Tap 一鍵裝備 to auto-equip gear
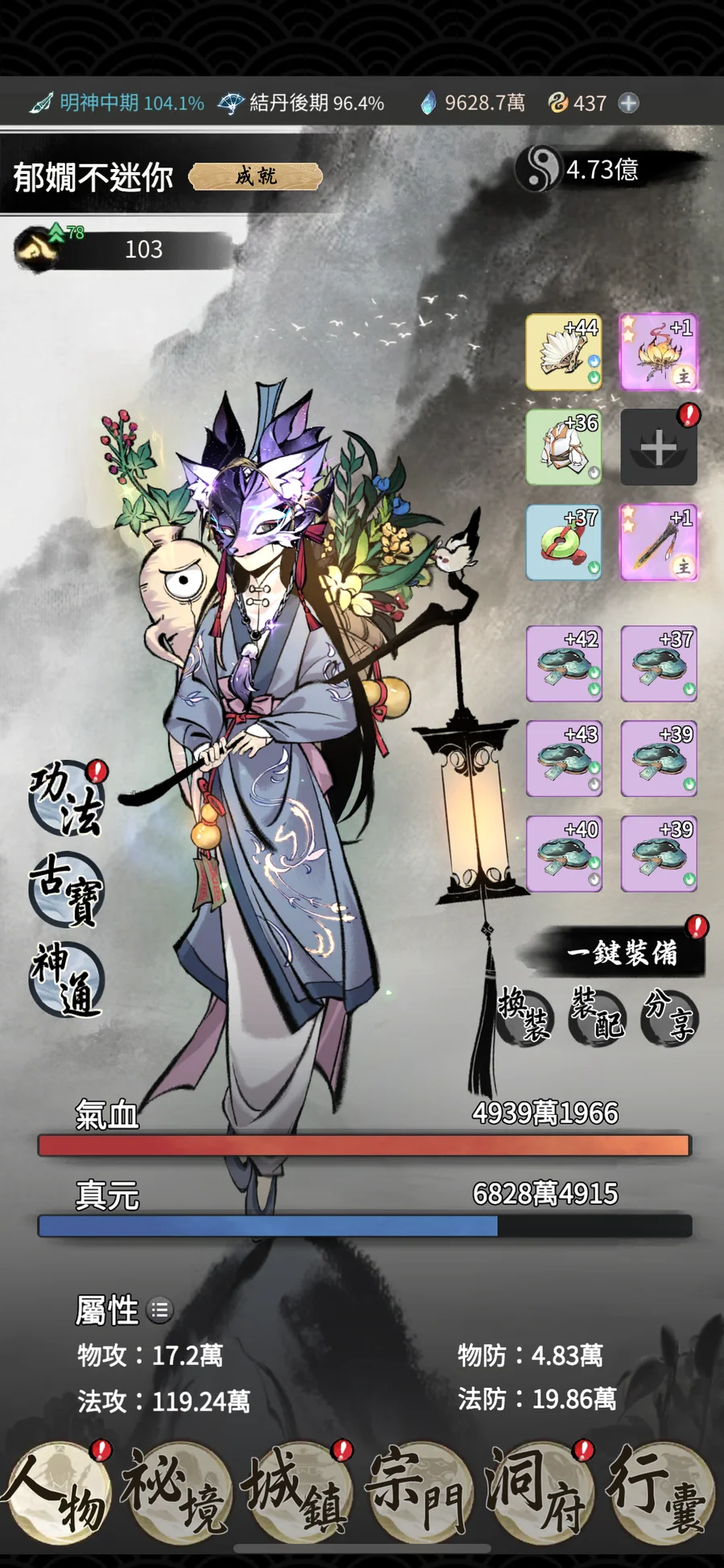The width and height of the screenshot is (724, 1568). 621,953
